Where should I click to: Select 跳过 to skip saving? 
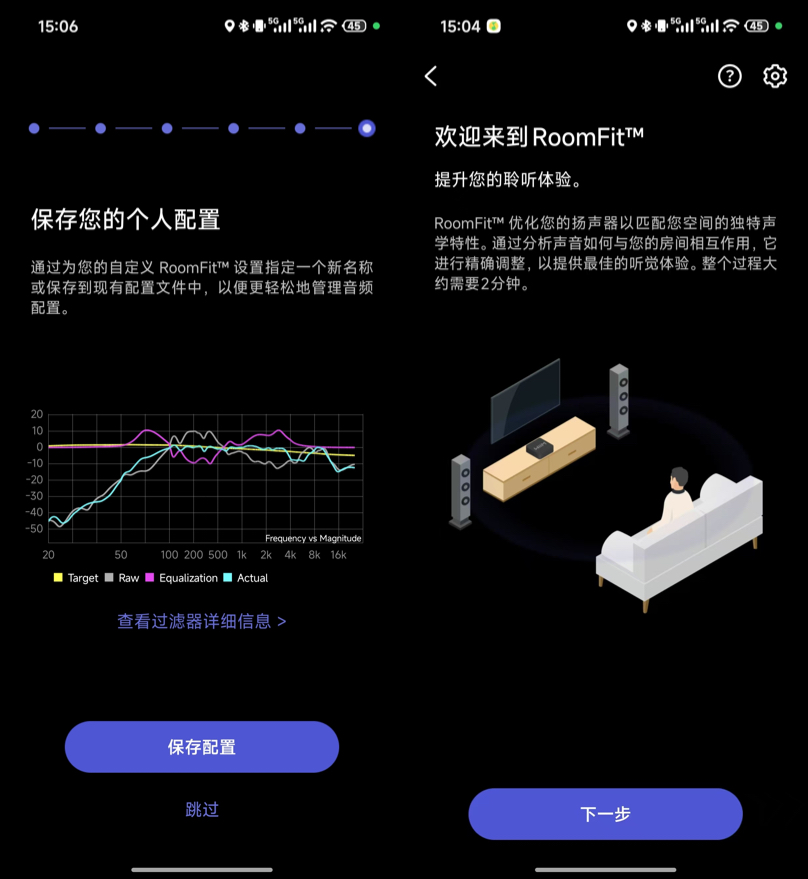[202, 810]
